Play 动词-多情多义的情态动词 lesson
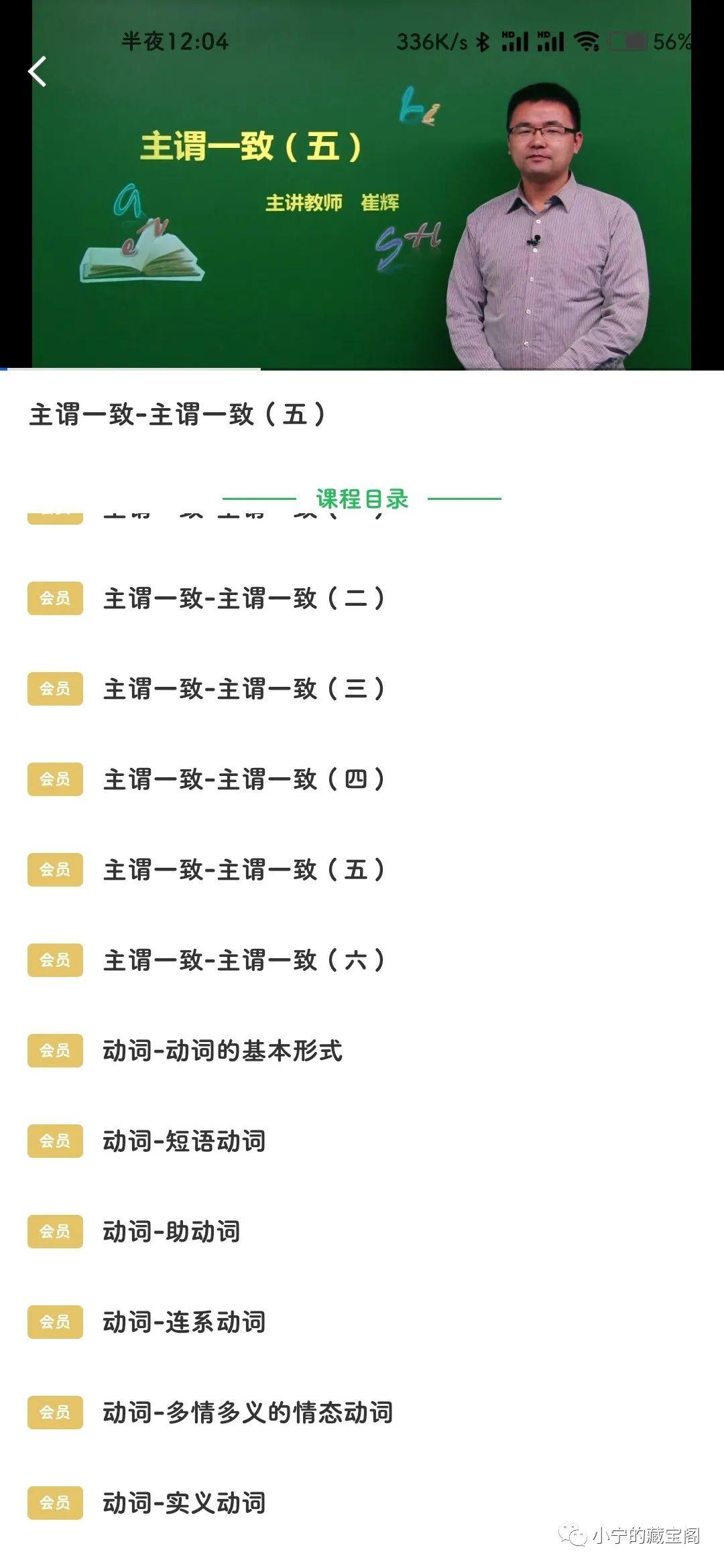Image resolution: width=724 pixels, height=1568 pixels. pos(362,1413)
